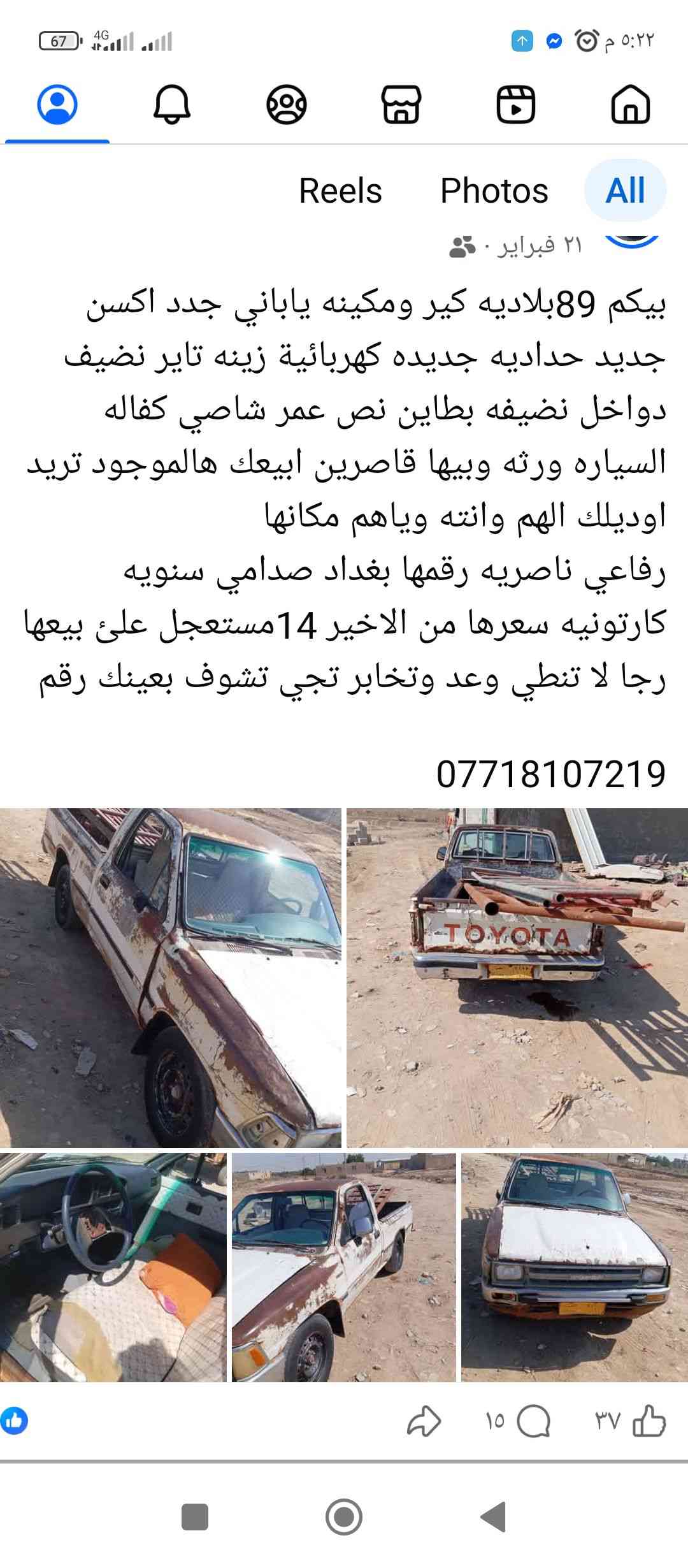Open the Marketplace tab
Screen dimensions: 688x1568
401,105
